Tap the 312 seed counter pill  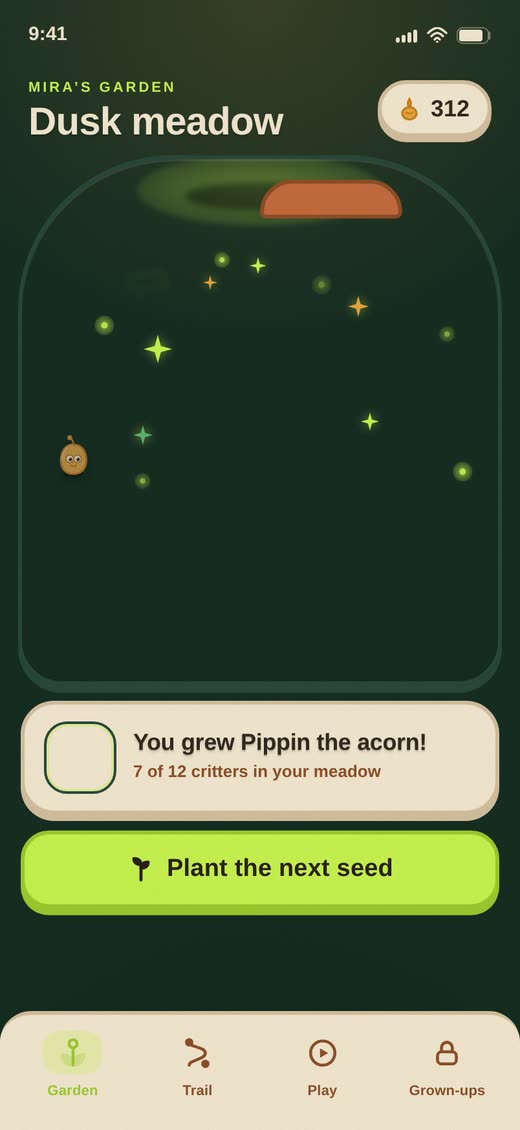(x=434, y=110)
